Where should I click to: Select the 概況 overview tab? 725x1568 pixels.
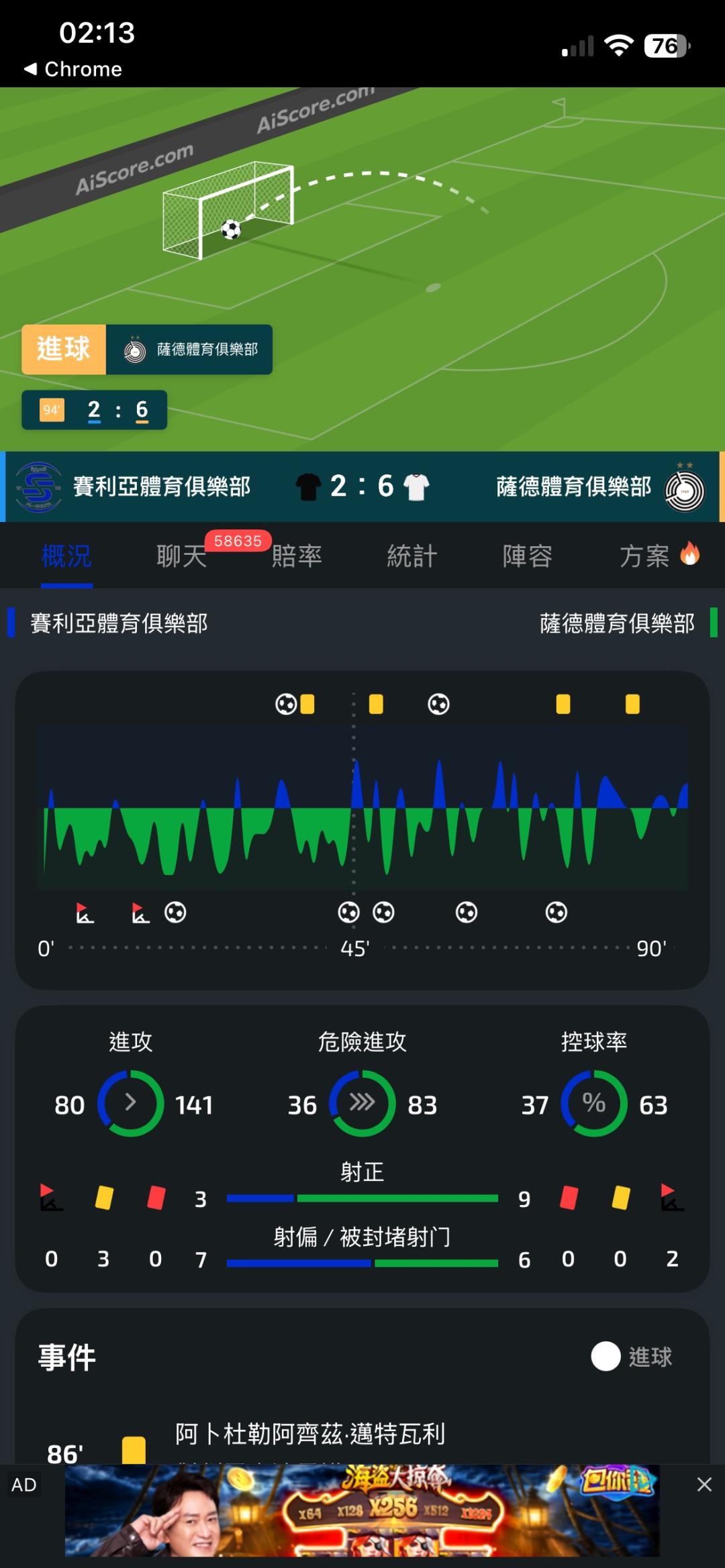coord(66,556)
